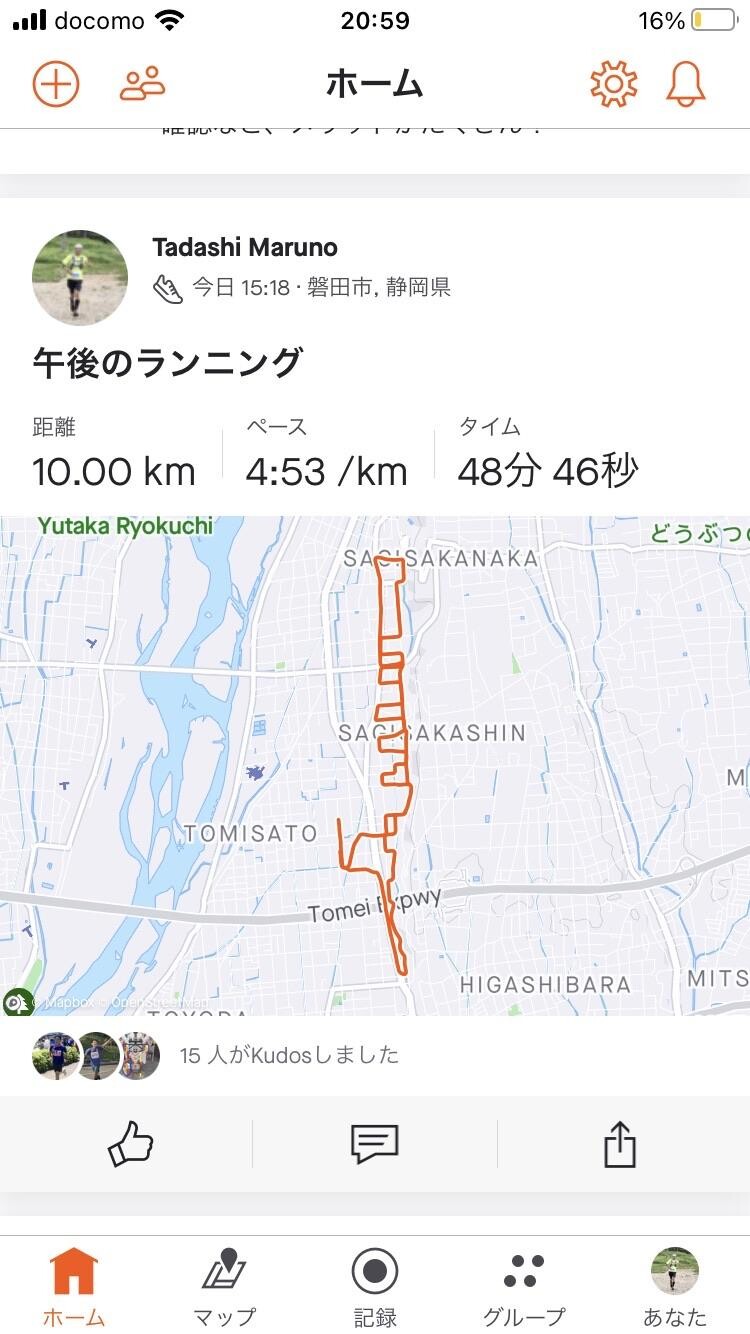Open the settings gear icon
The width and height of the screenshot is (750, 1334).
click(x=614, y=84)
